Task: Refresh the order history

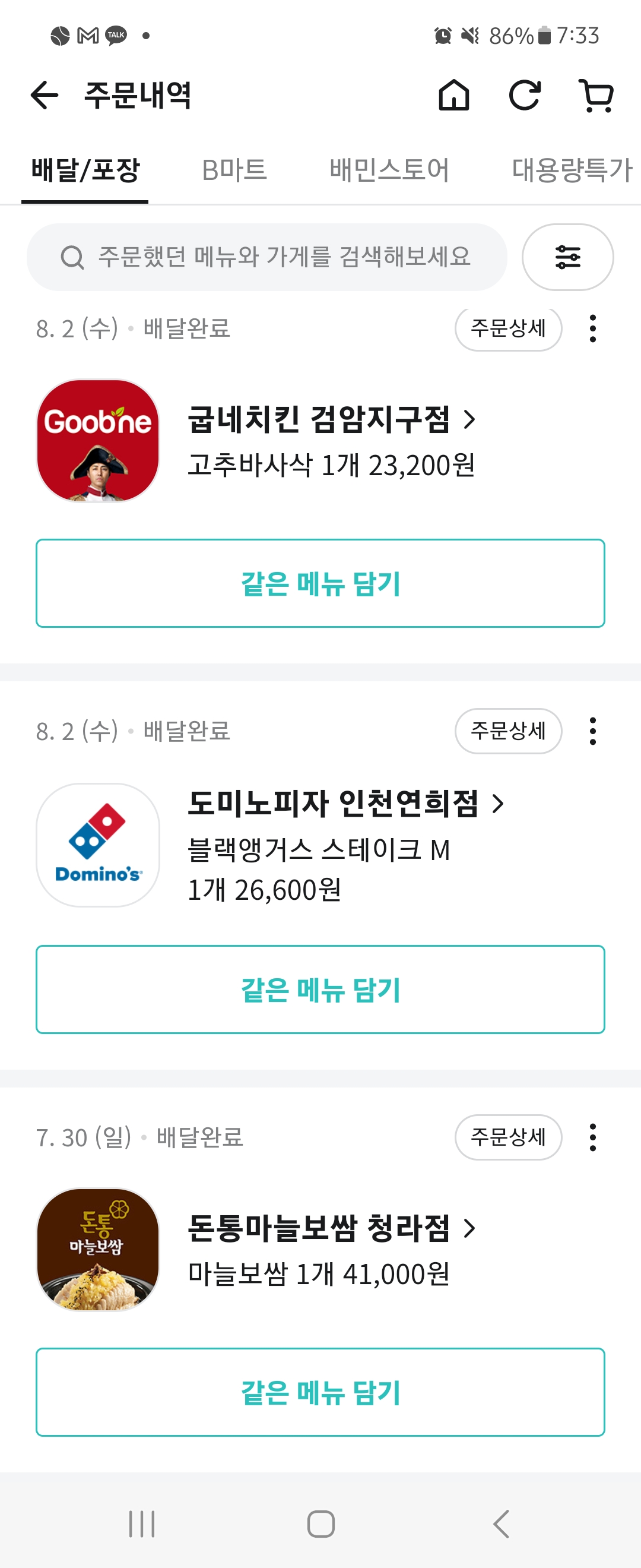Action: 524,96
